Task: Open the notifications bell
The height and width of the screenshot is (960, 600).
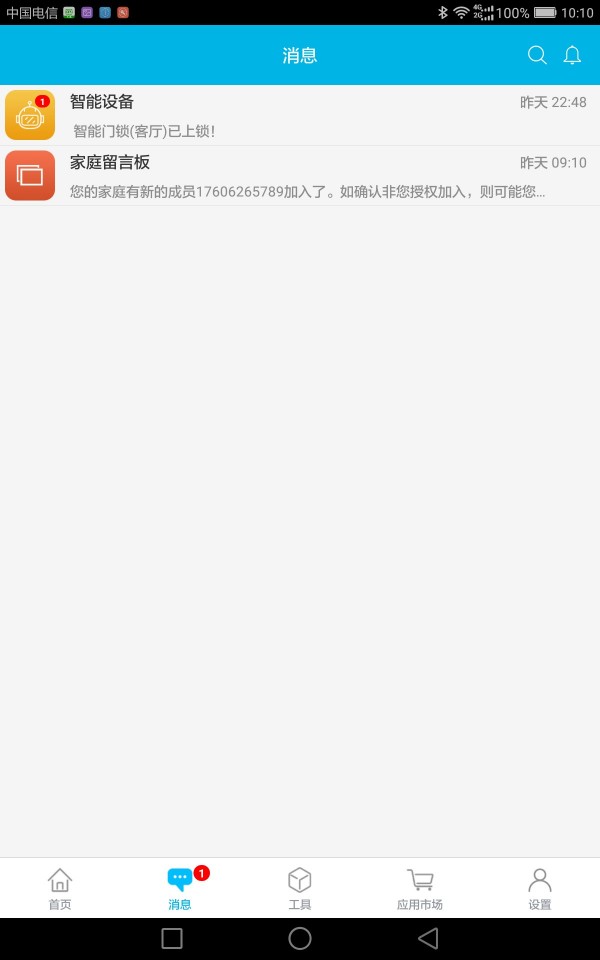Action: point(572,55)
